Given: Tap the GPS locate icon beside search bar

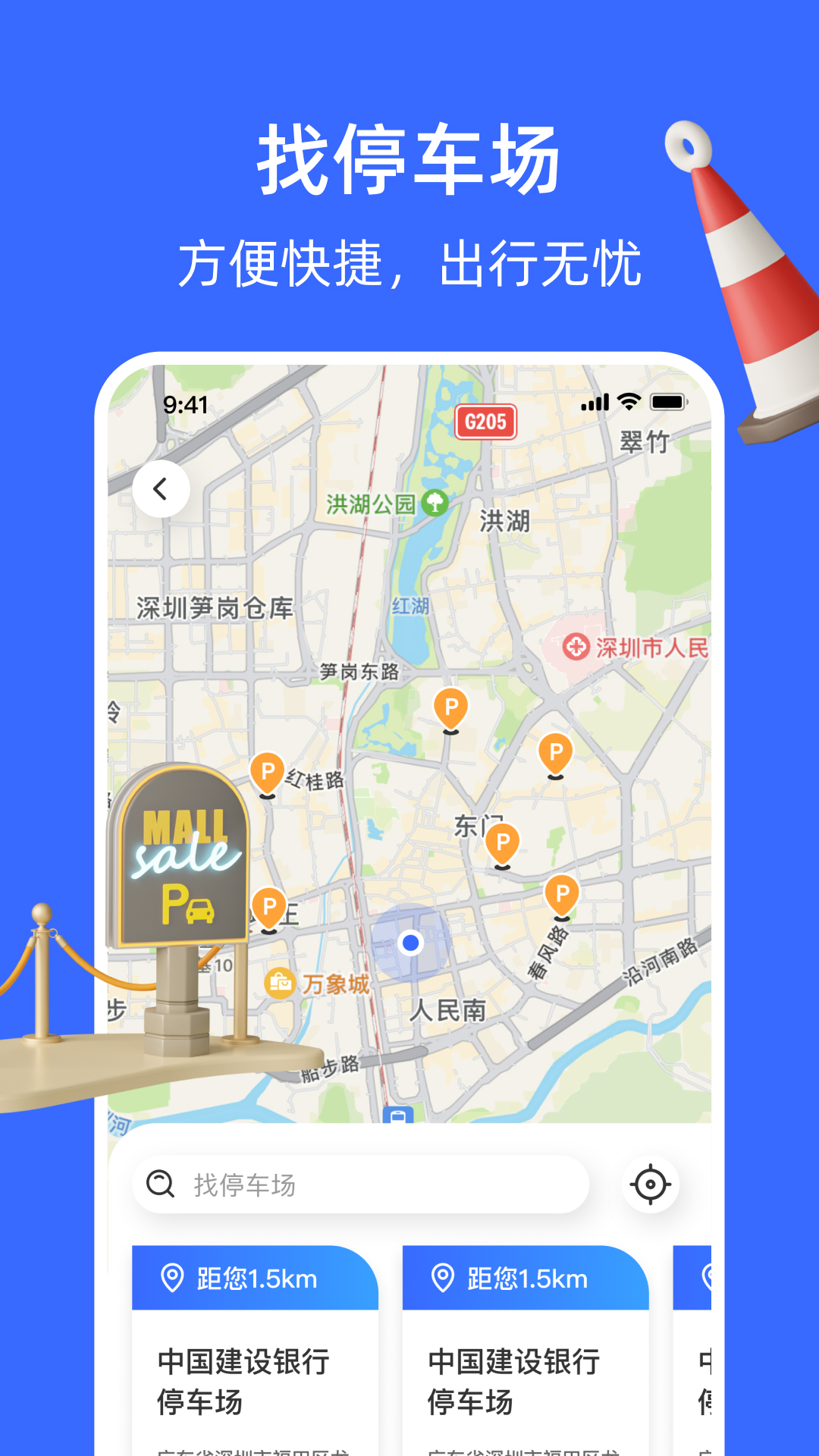Looking at the screenshot, I should (x=651, y=1185).
